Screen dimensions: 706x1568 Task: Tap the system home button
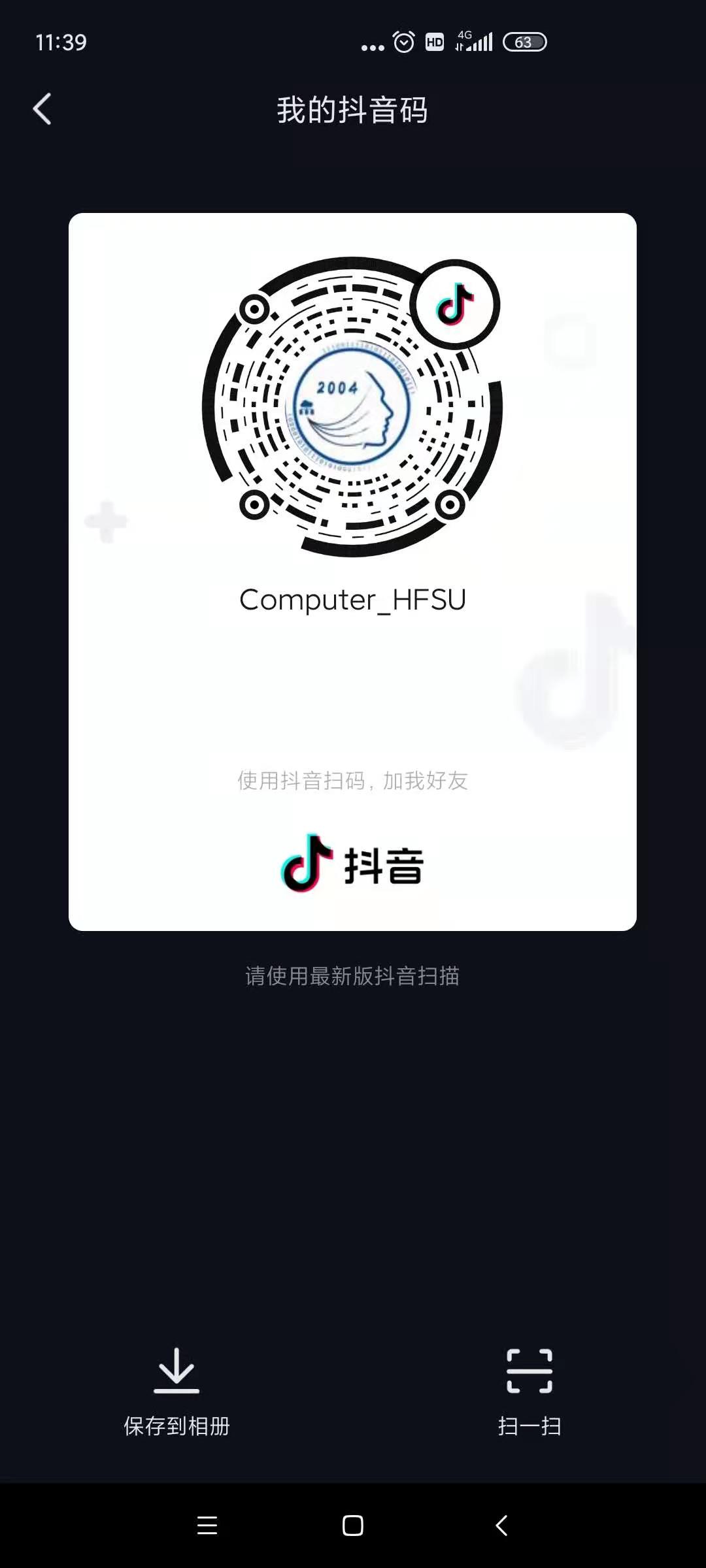(353, 1526)
